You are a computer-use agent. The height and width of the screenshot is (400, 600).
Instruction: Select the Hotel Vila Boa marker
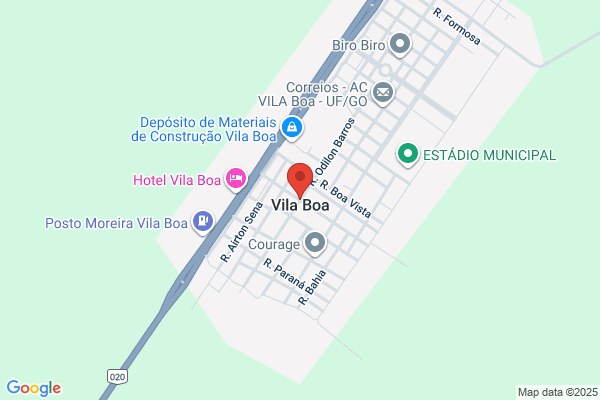[x=236, y=179]
